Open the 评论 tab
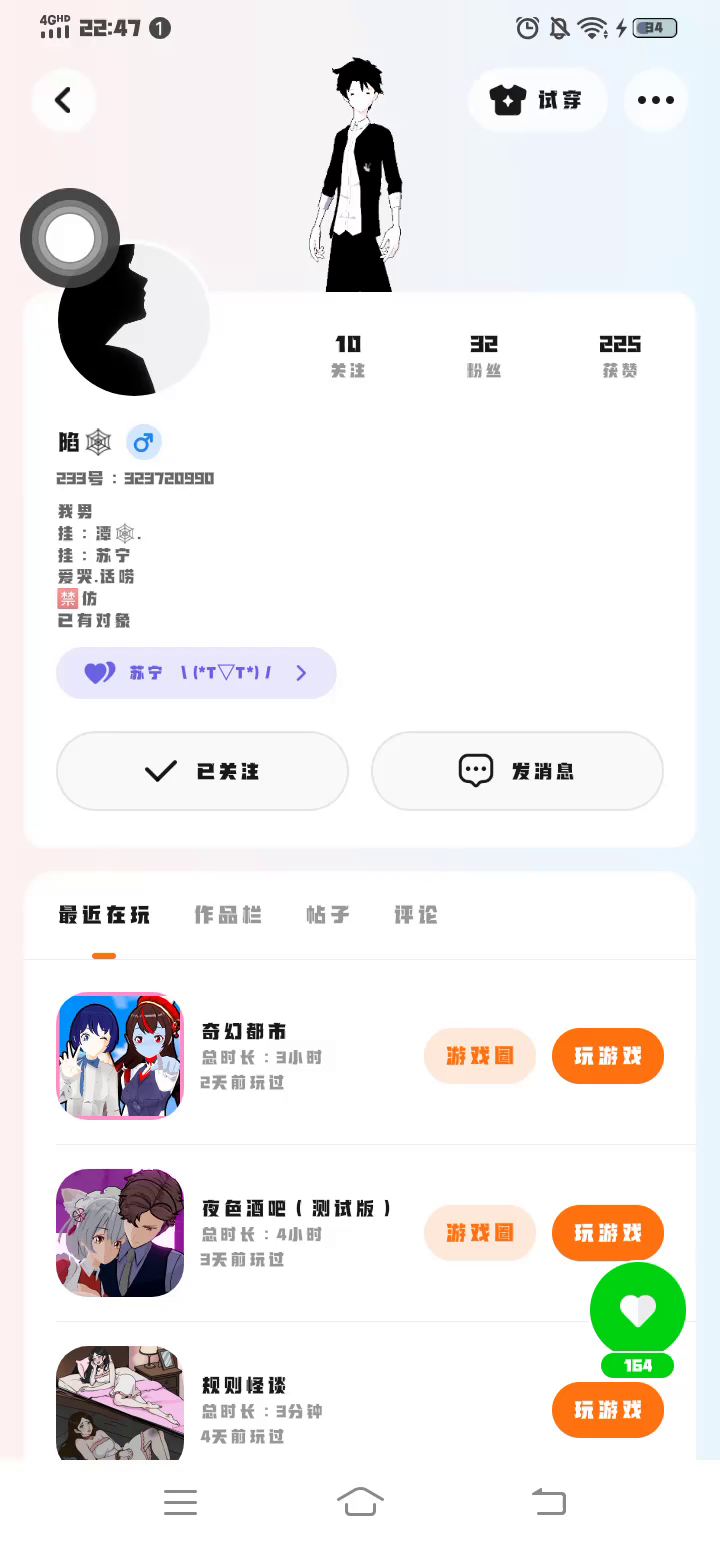Viewport: 720px width, 1544px height. tap(415, 915)
